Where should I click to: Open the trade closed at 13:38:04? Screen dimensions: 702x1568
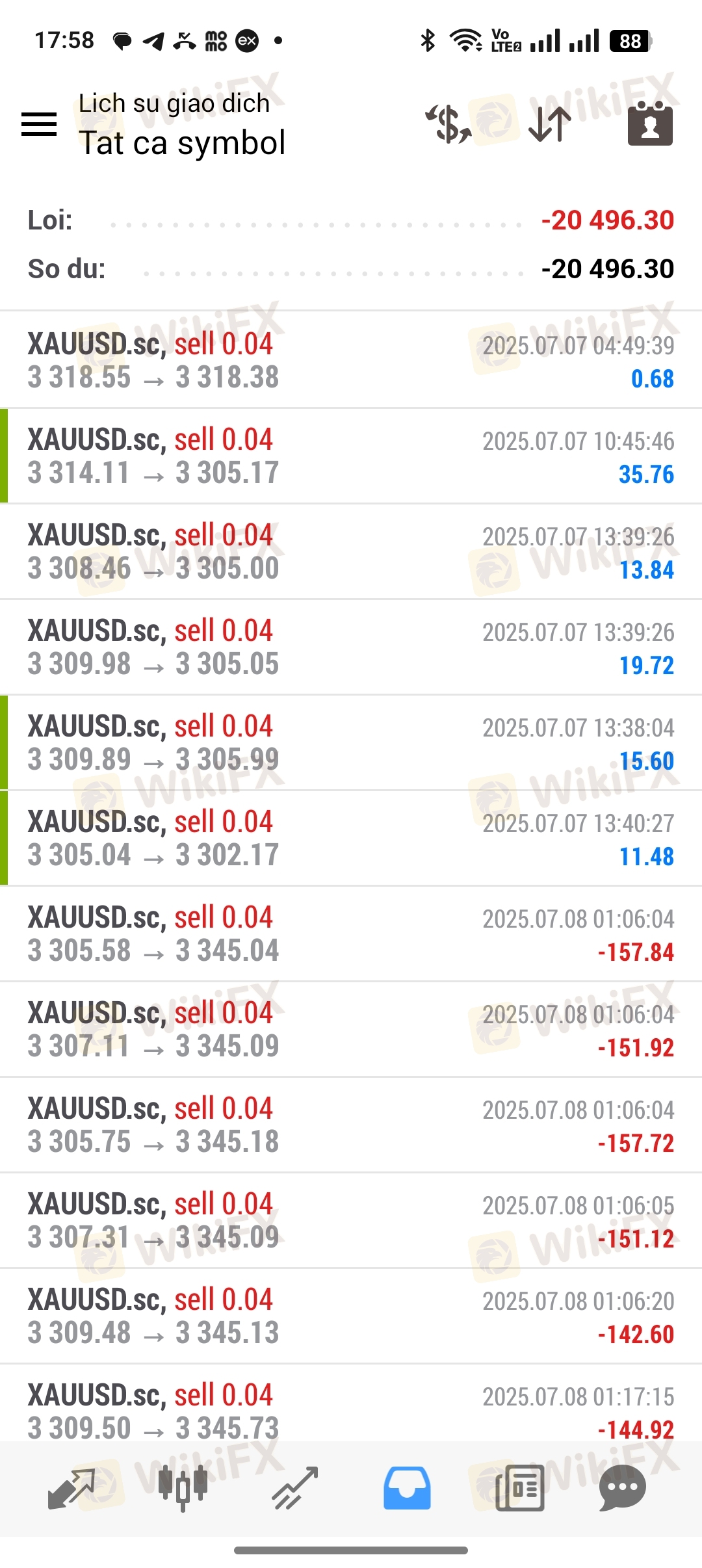pyautogui.click(x=351, y=742)
